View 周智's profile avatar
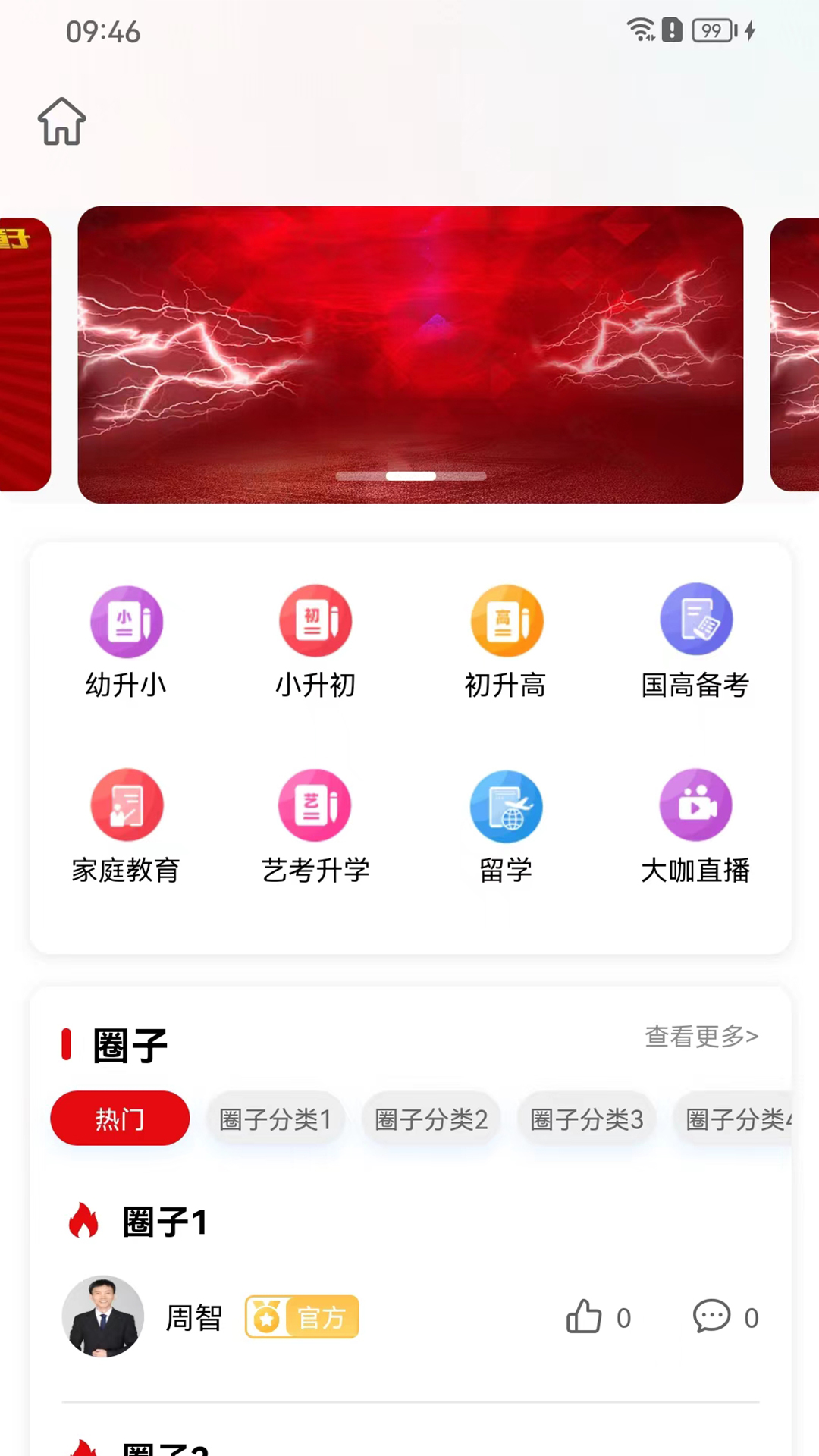This screenshot has width=819, height=1456. [103, 1316]
